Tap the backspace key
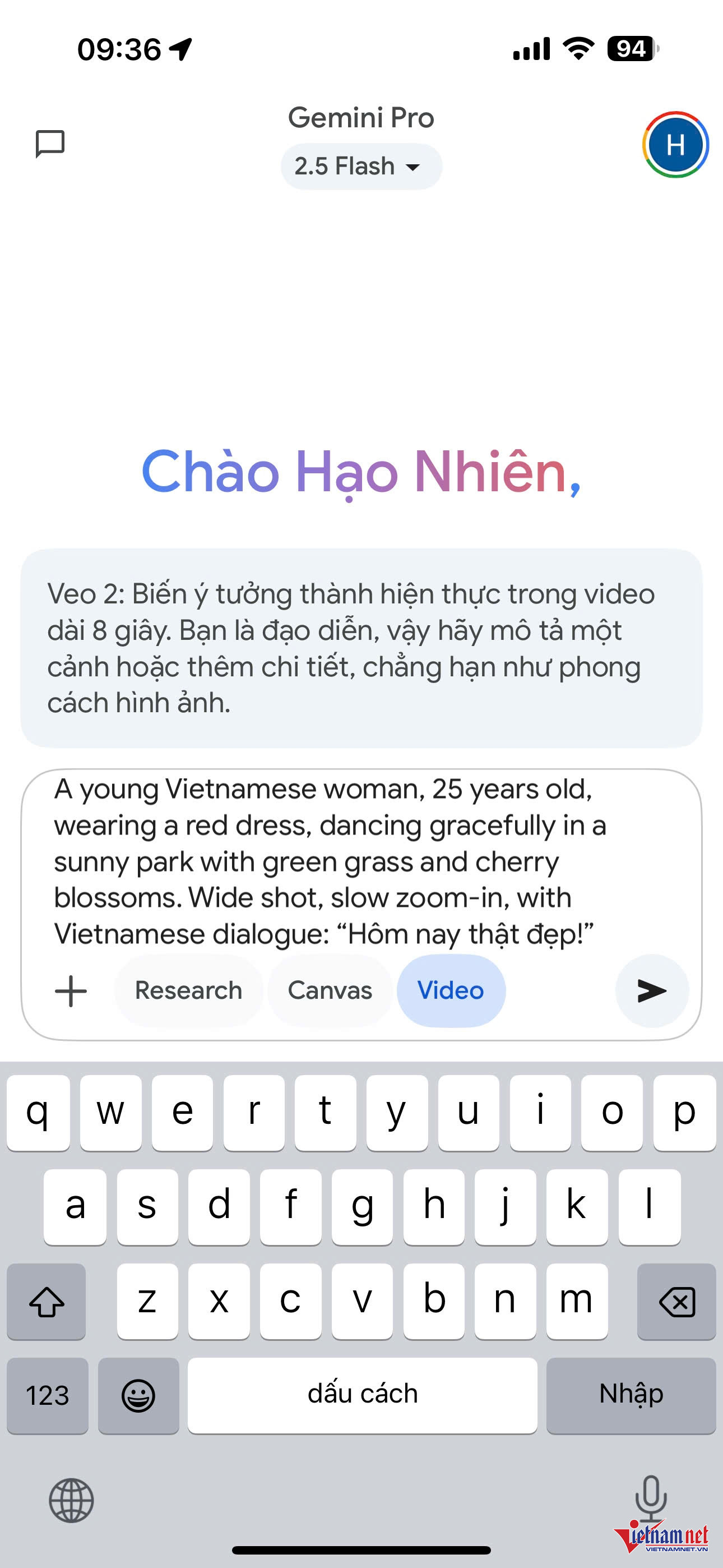723x1568 pixels. click(676, 1302)
